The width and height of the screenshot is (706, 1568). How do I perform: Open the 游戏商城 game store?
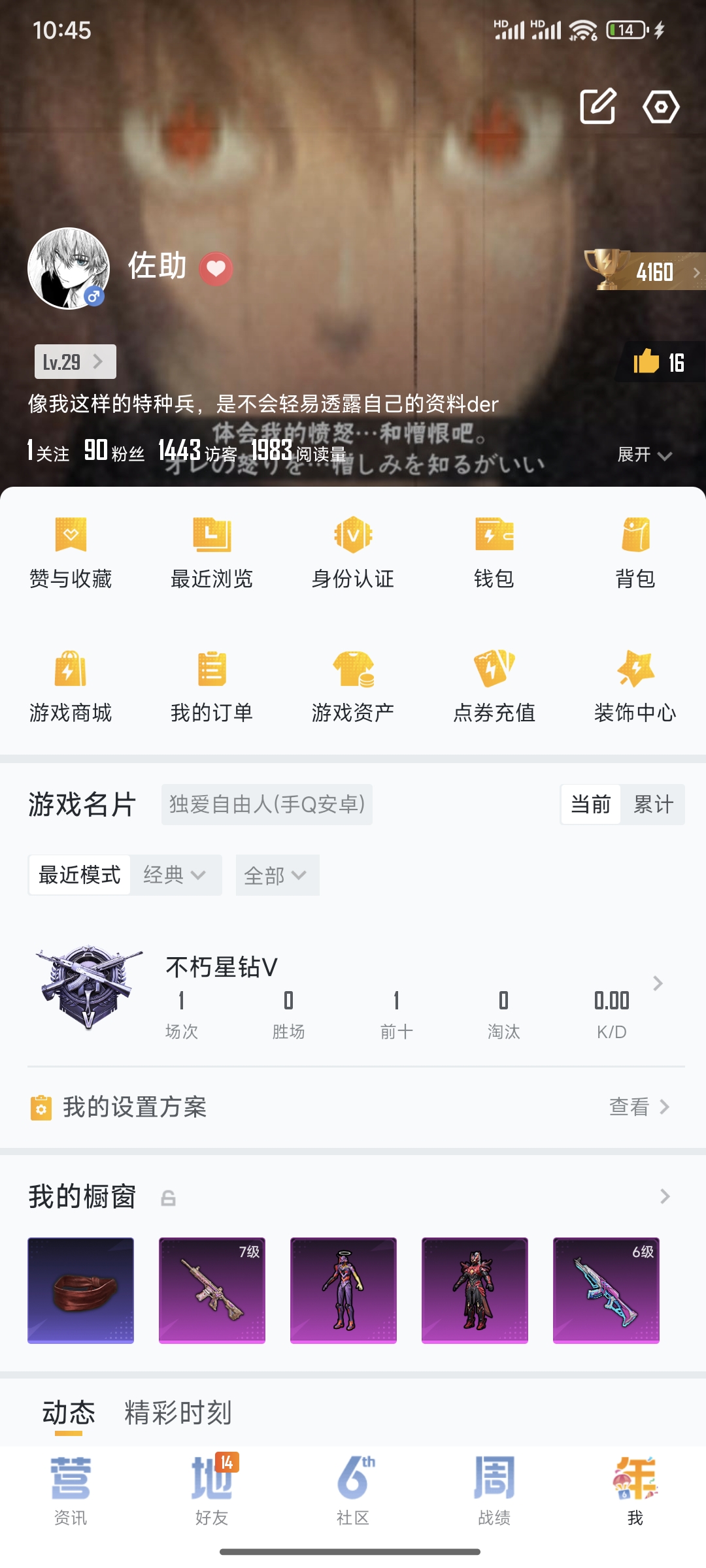[72, 686]
